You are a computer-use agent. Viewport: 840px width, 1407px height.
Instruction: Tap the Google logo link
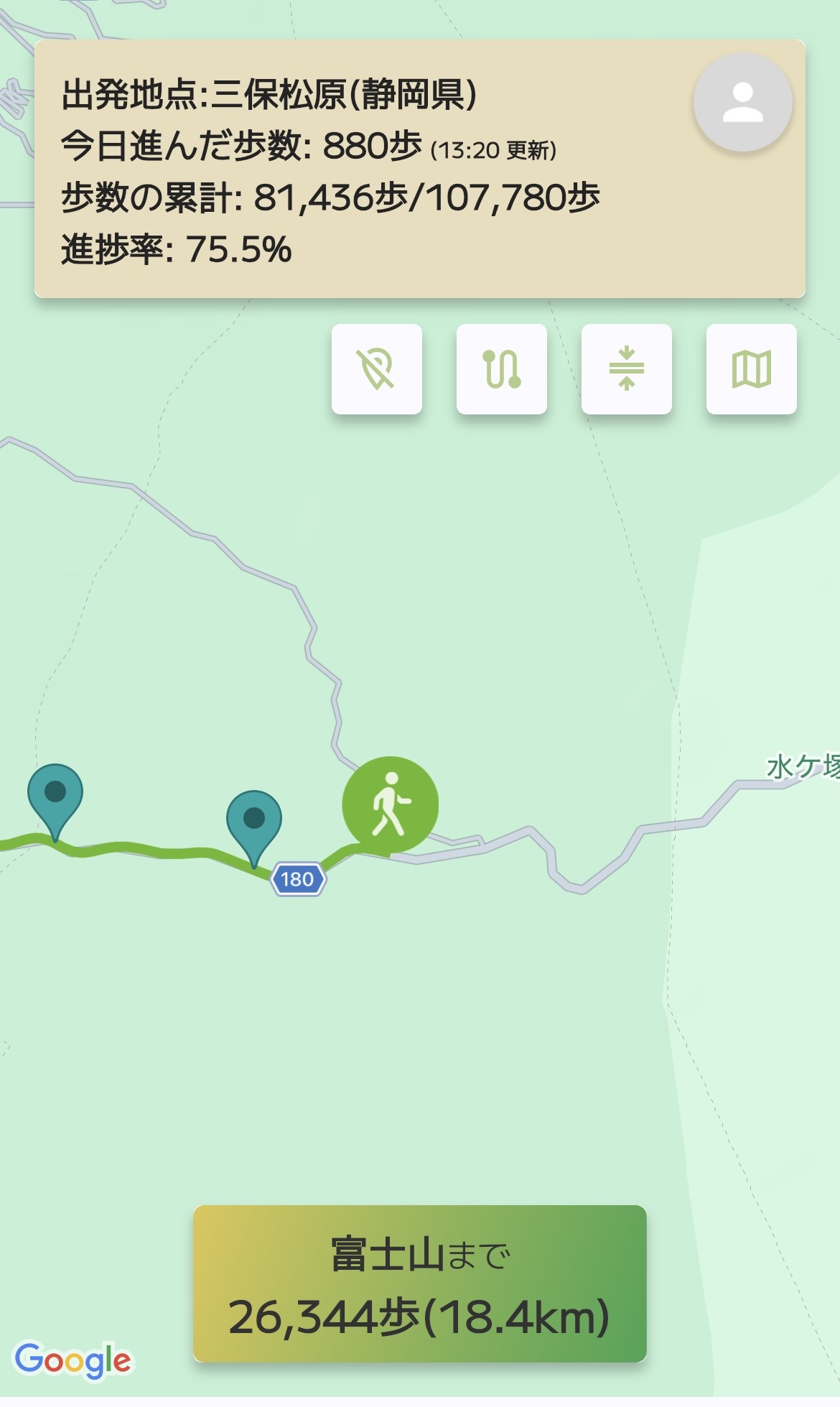click(73, 1360)
